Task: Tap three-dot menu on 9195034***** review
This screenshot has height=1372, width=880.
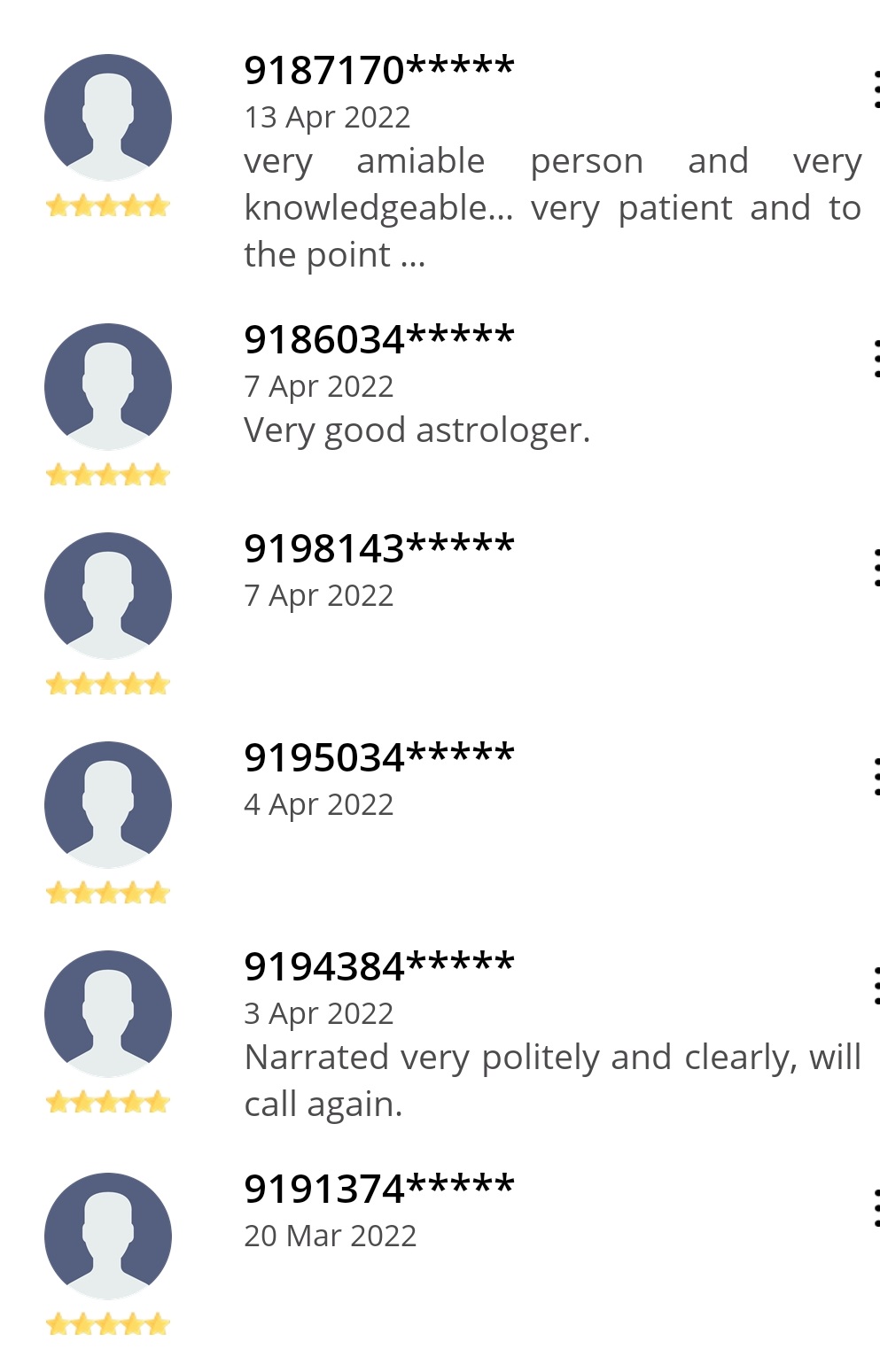Action: point(875,777)
